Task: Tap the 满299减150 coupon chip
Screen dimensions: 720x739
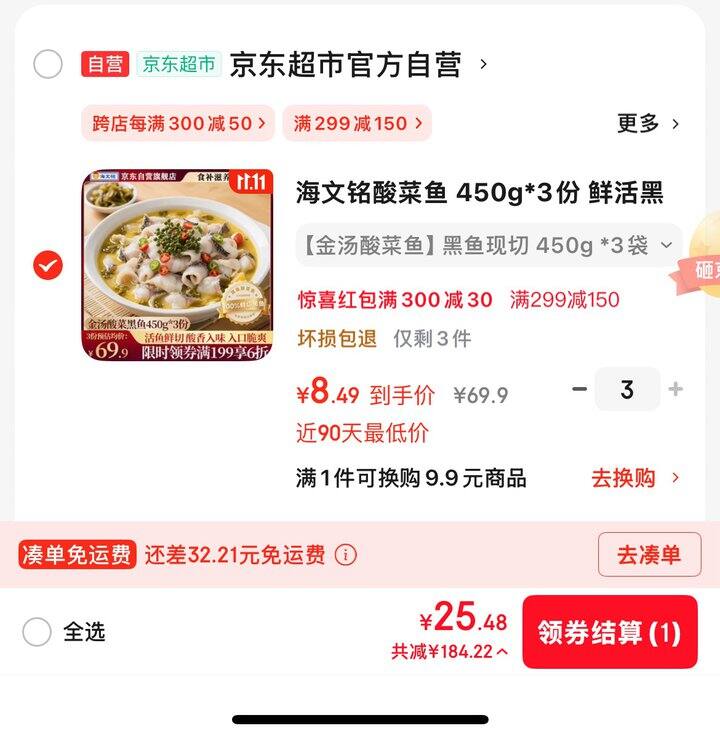Action: coord(356,124)
